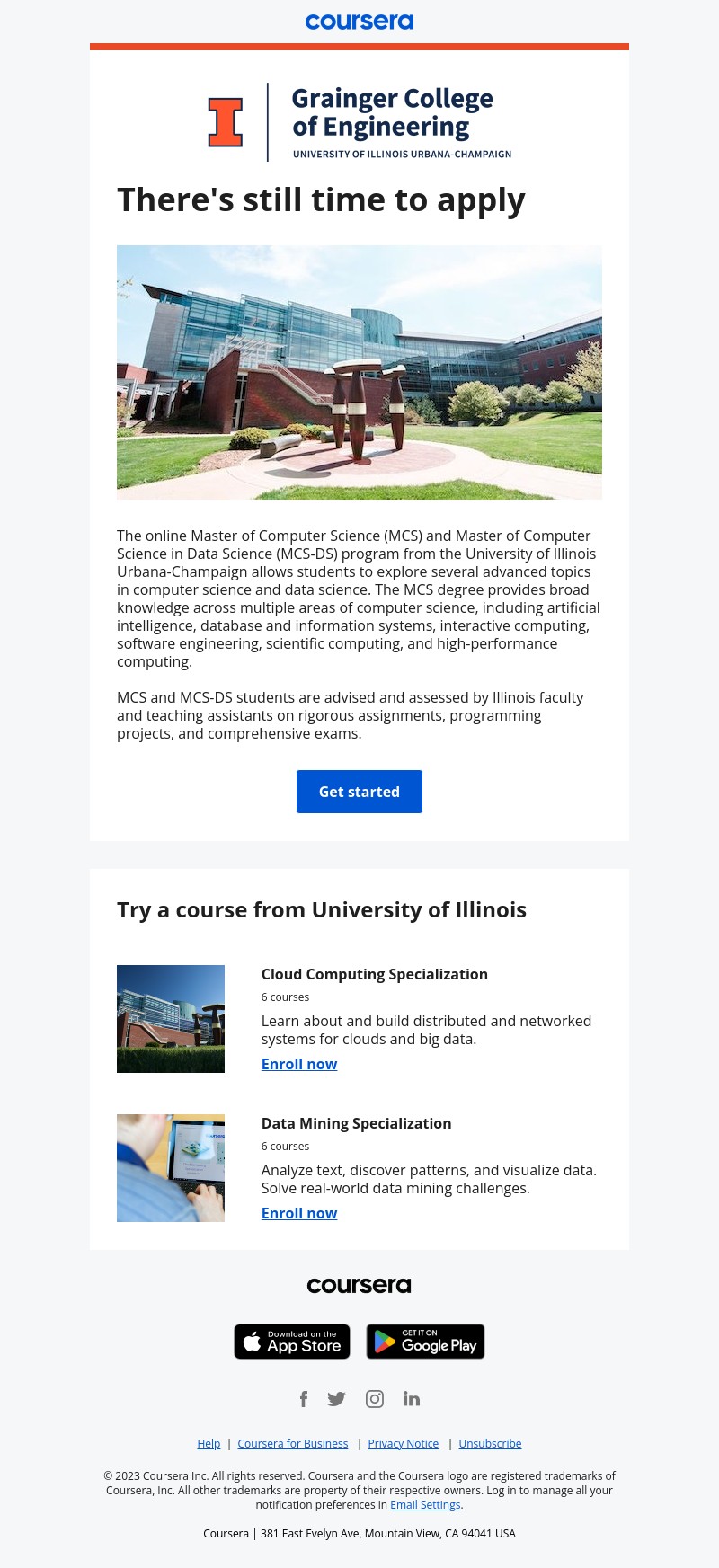Open Coursera's LinkedIn page

(x=412, y=1399)
